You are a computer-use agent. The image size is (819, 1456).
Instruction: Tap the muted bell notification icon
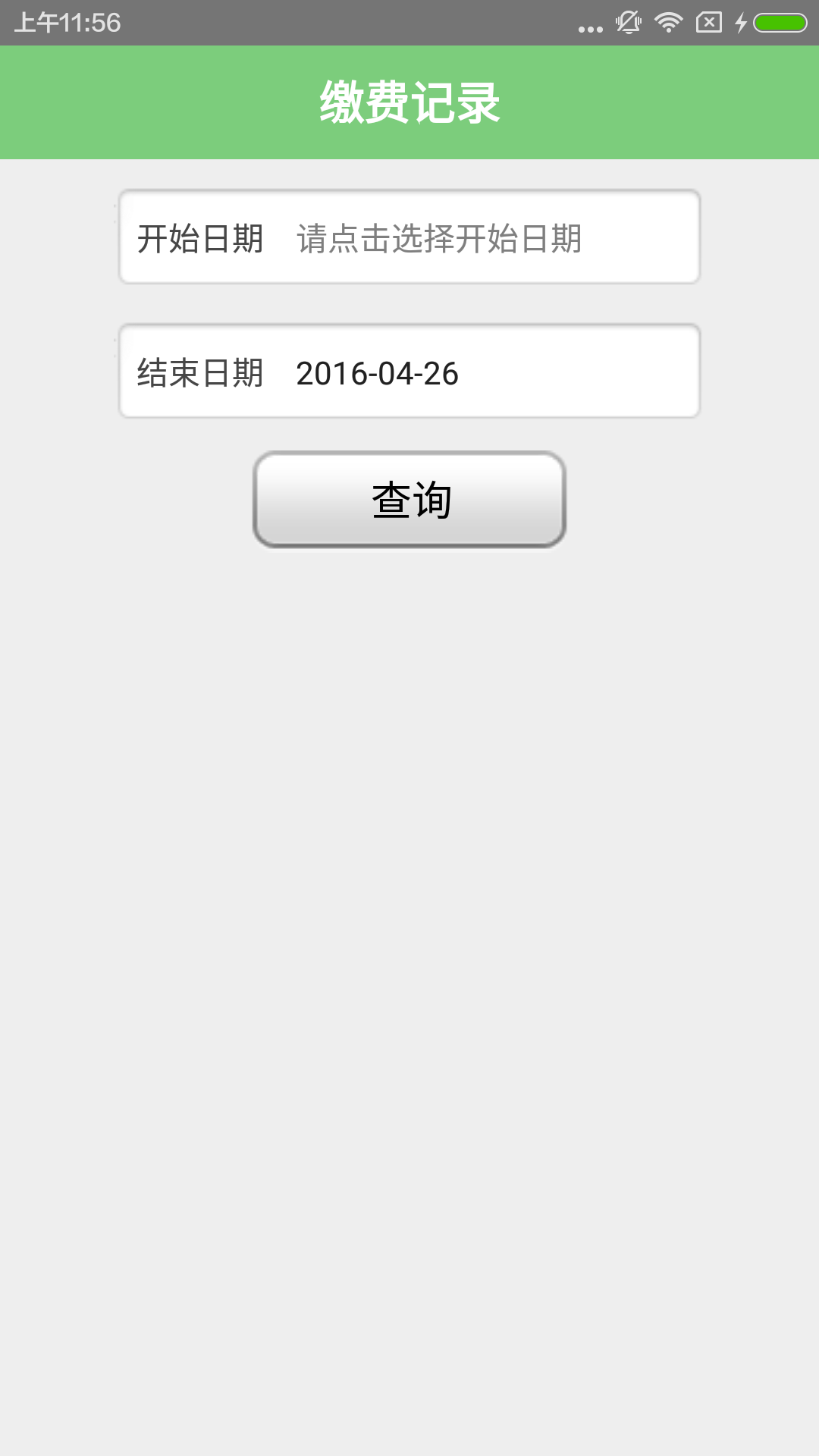click(x=628, y=23)
